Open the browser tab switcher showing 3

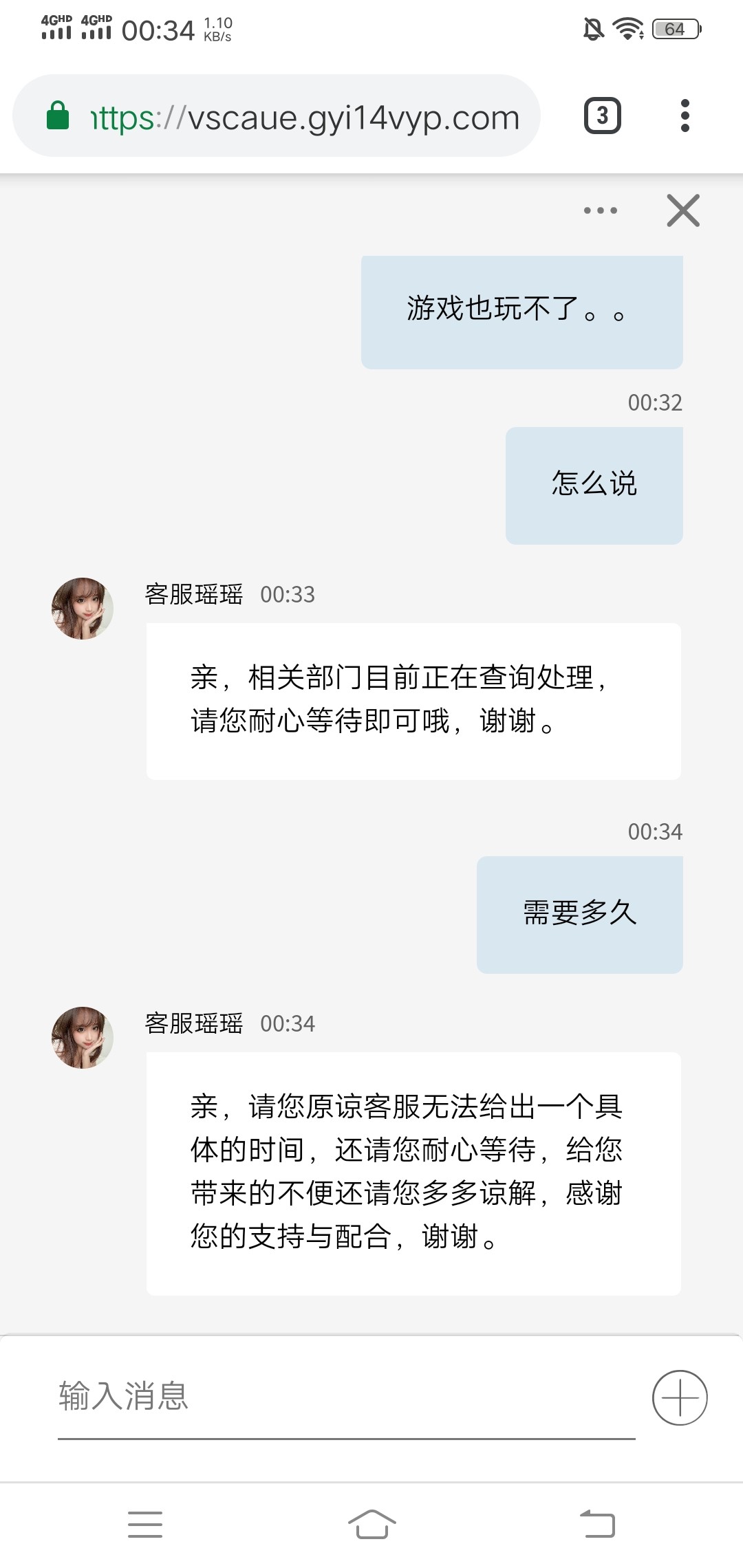[x=602, y=116]
